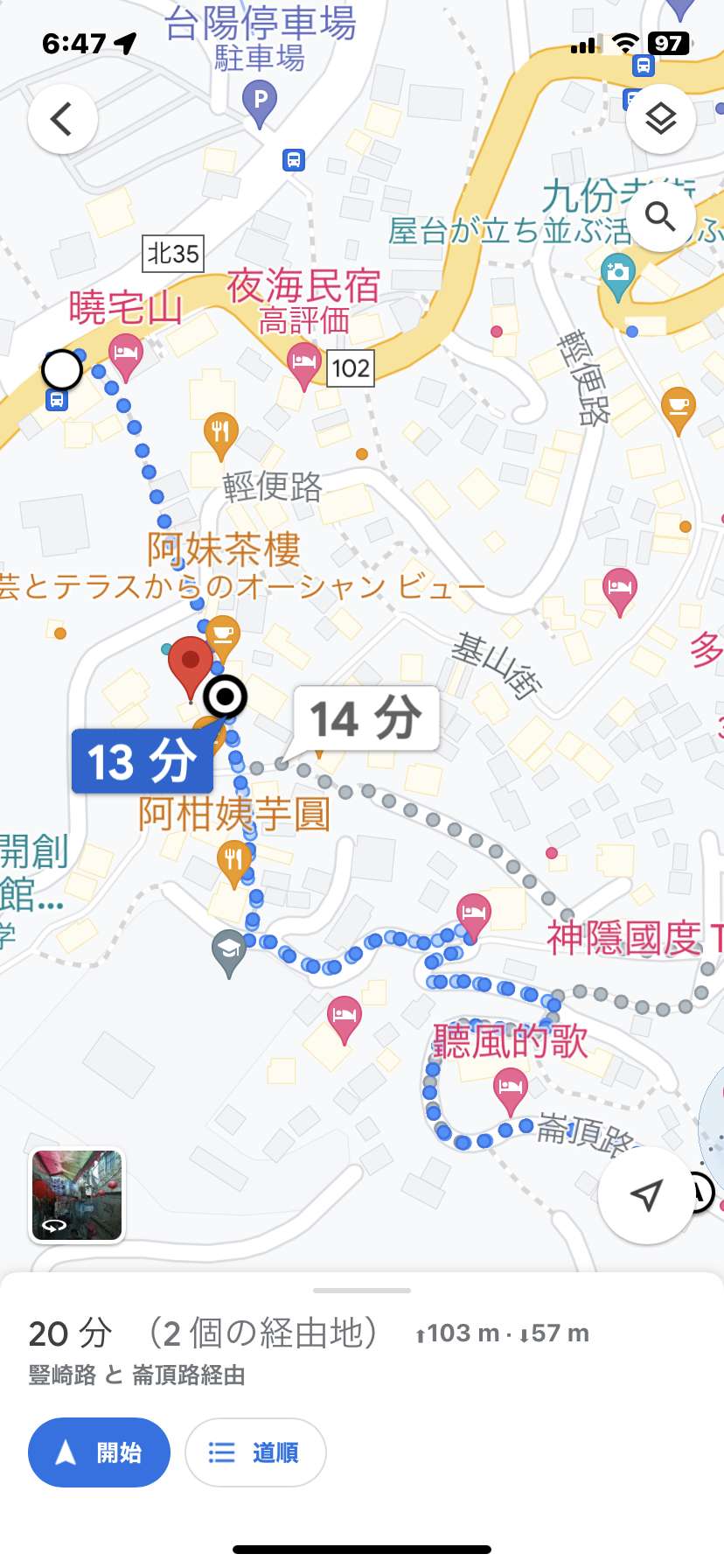This screenshot has height=1568, width=724.
Task: Show the step-by-step 道順 directions
Action: tap(255, 1452)
